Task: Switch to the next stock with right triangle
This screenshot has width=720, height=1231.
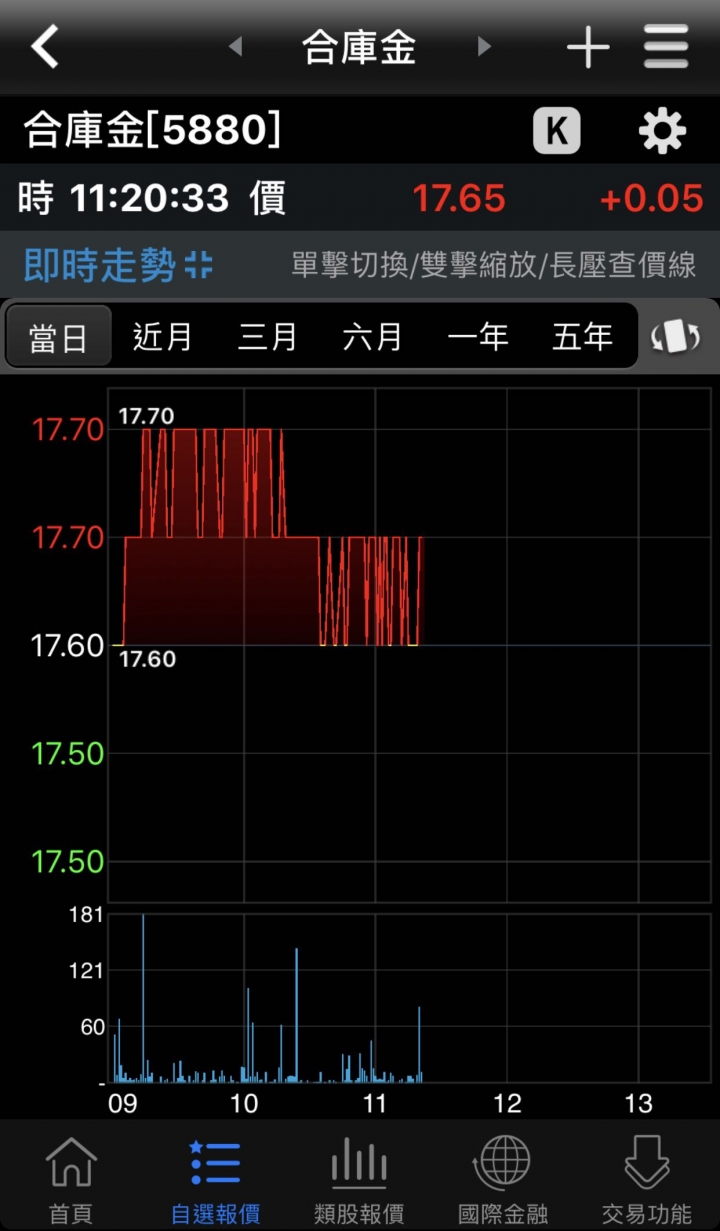Action: click(x=484, y=47)
